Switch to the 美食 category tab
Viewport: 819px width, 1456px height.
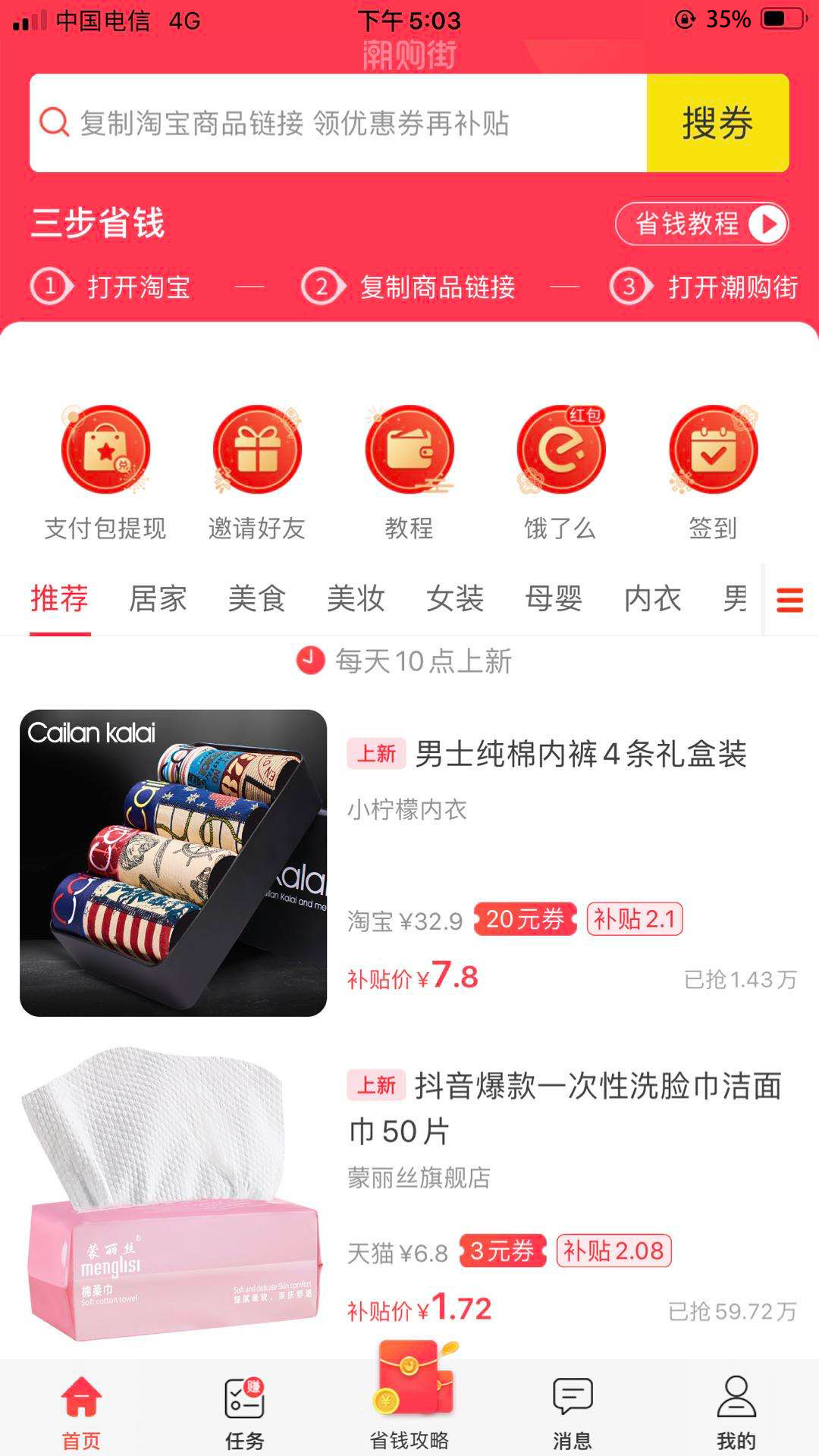tap(256, 599)
